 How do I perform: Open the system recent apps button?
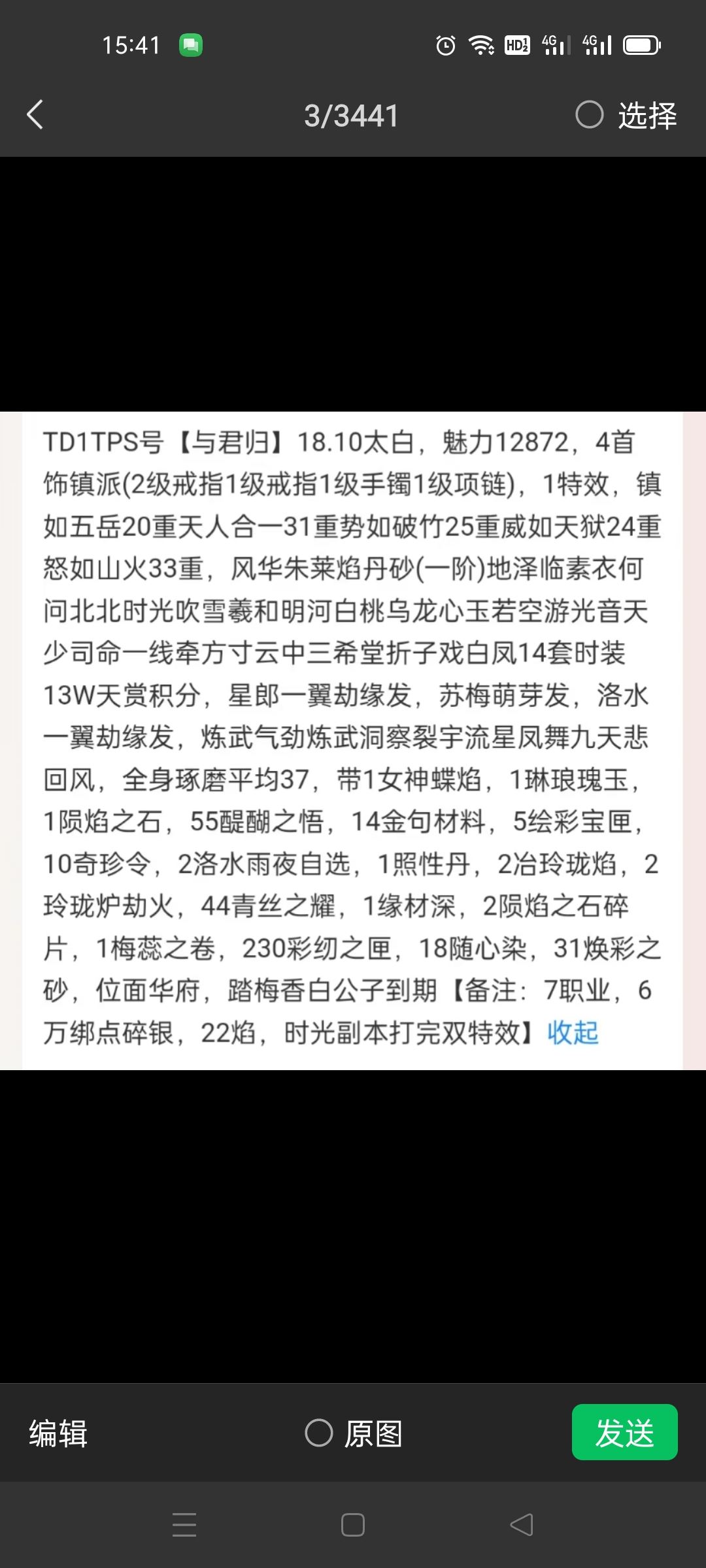pyautogui.click(x=184, y=1525)
